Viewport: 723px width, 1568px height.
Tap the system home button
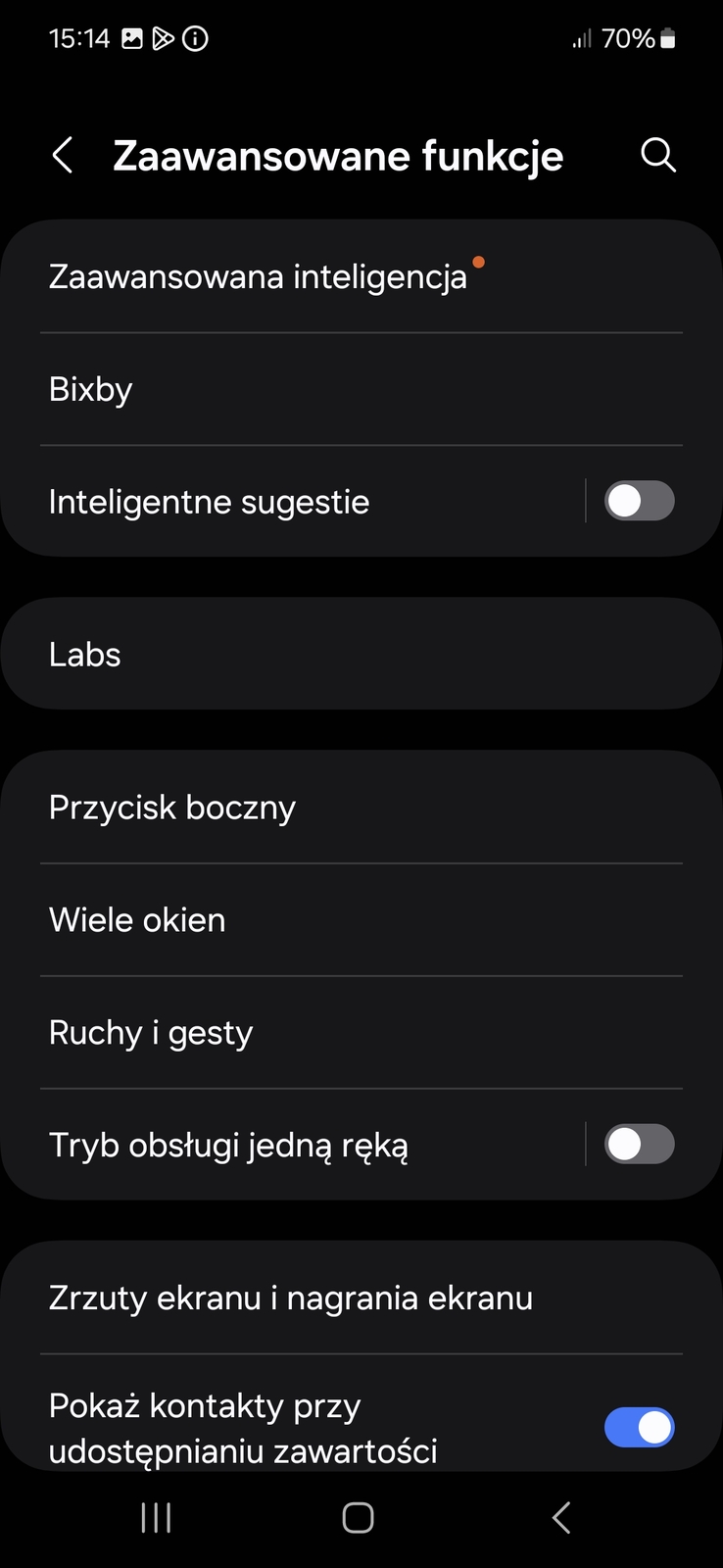point(358,1518)
